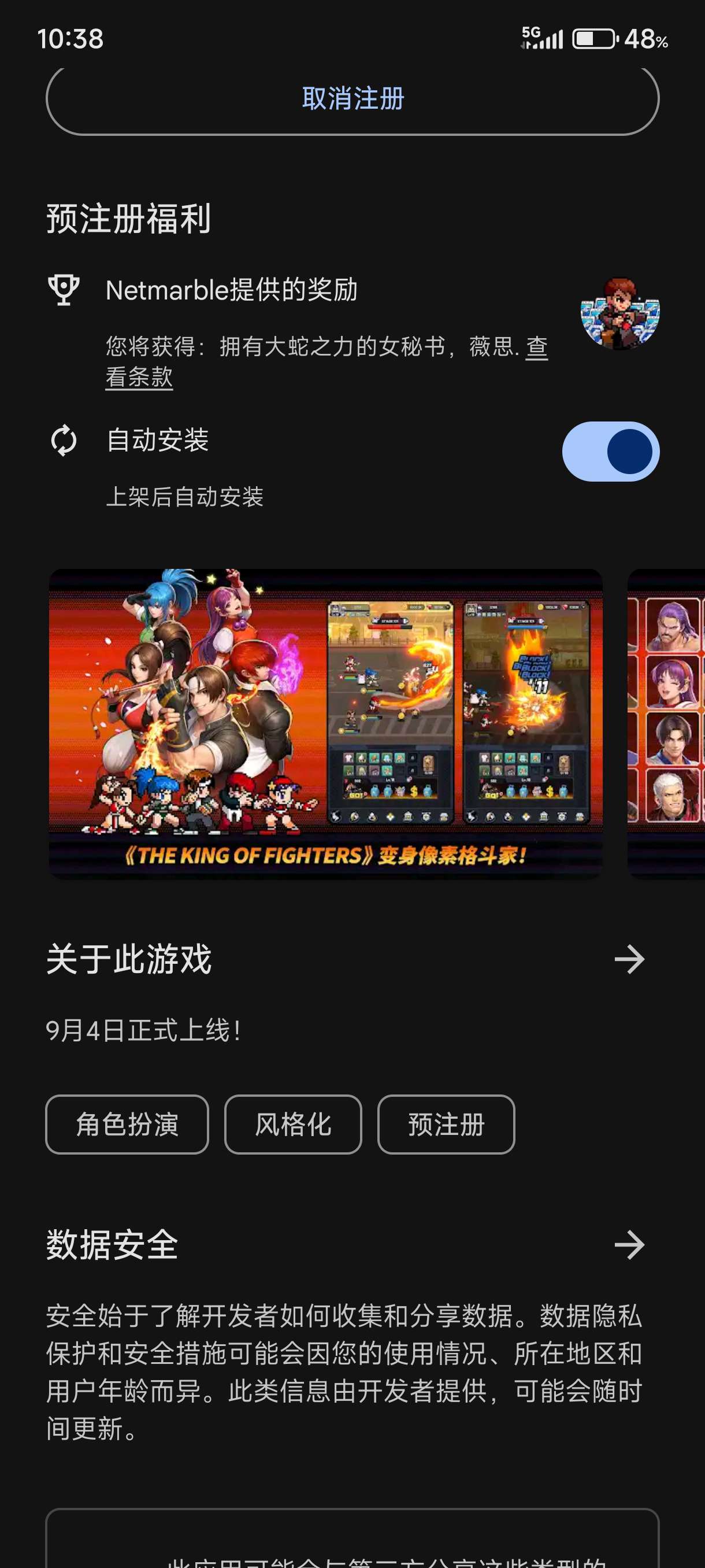Open the 查看条款 terms link
This screenshot has width=705, height=1568.
(x=139, y=378)
